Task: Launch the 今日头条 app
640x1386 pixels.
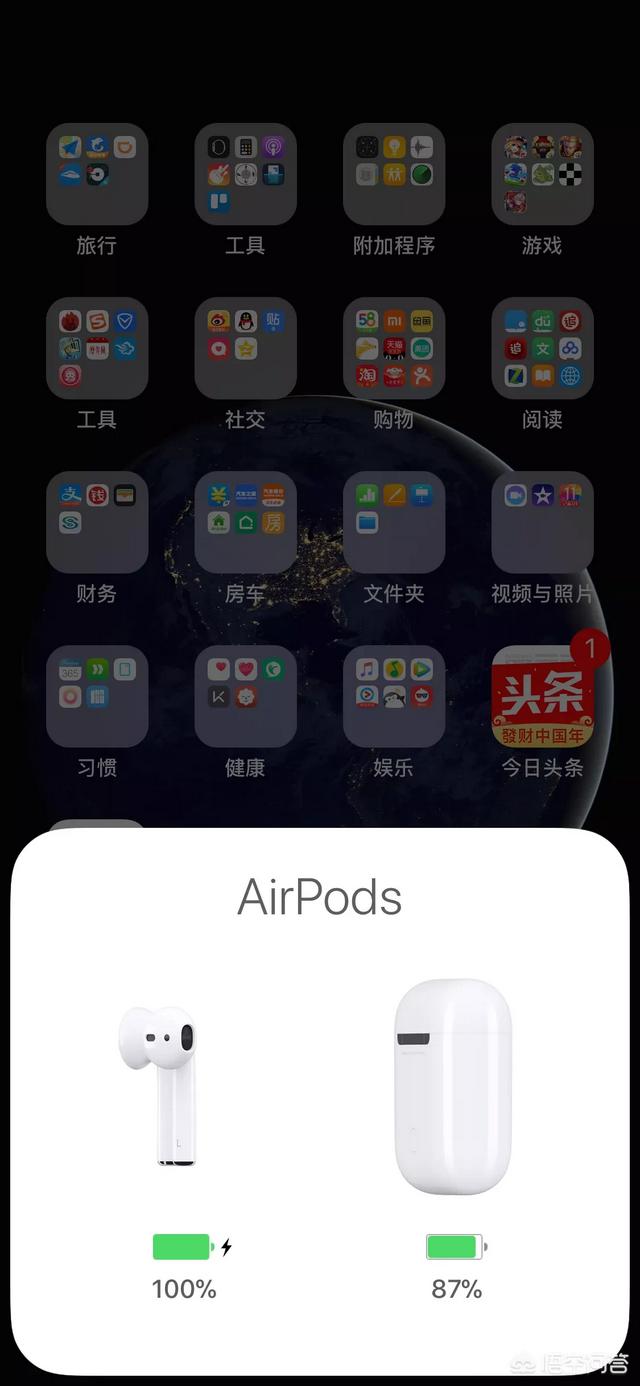Action: pyautogui.click(x=542, y=696)
